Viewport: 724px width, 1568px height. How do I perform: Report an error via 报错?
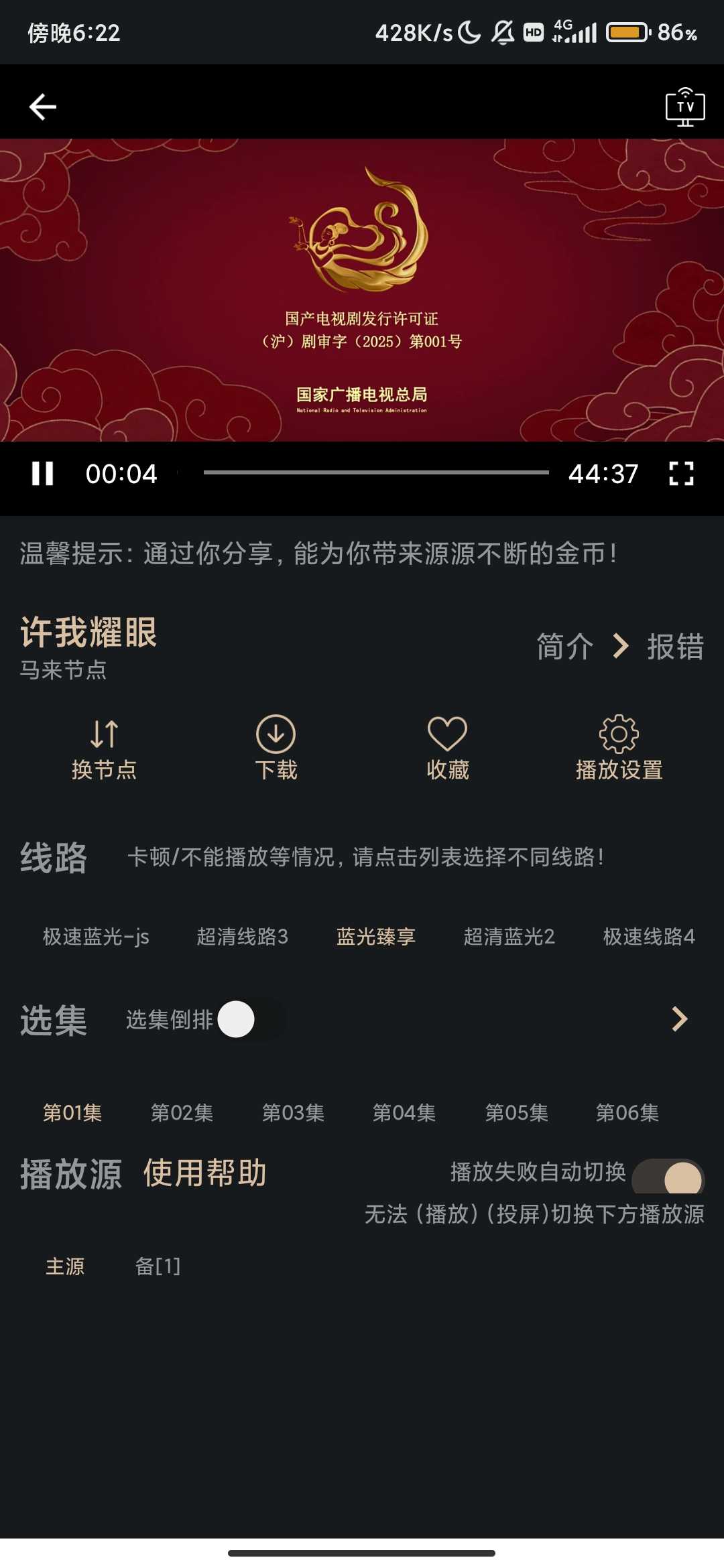coord(675,647)
